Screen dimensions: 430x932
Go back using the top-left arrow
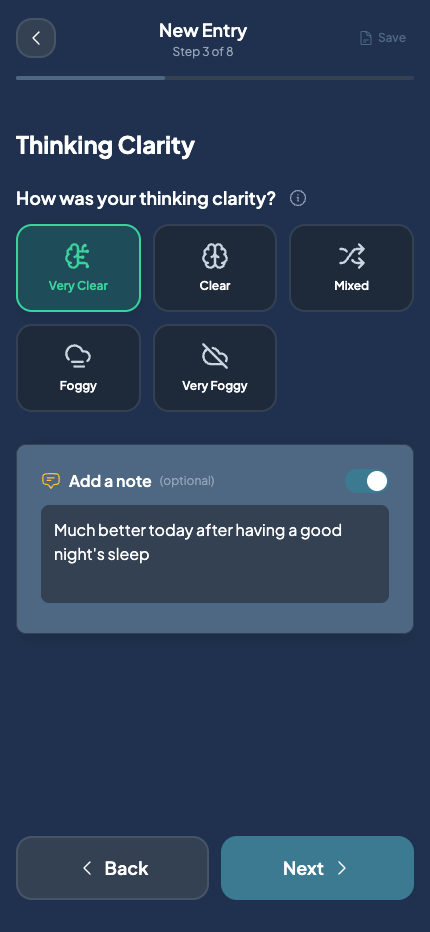[36, 38]
